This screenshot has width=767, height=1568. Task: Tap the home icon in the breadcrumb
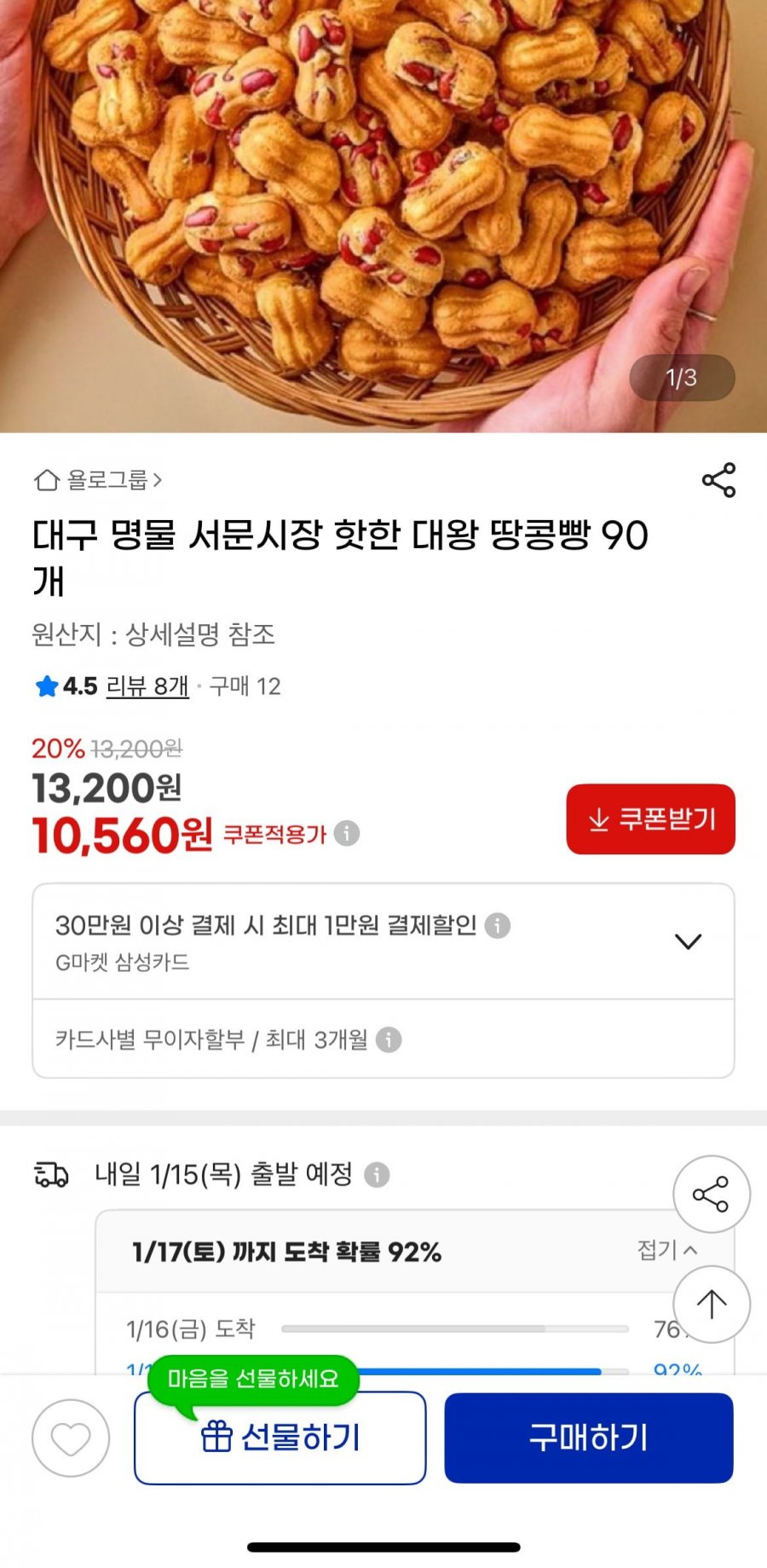tap(47, 481)
